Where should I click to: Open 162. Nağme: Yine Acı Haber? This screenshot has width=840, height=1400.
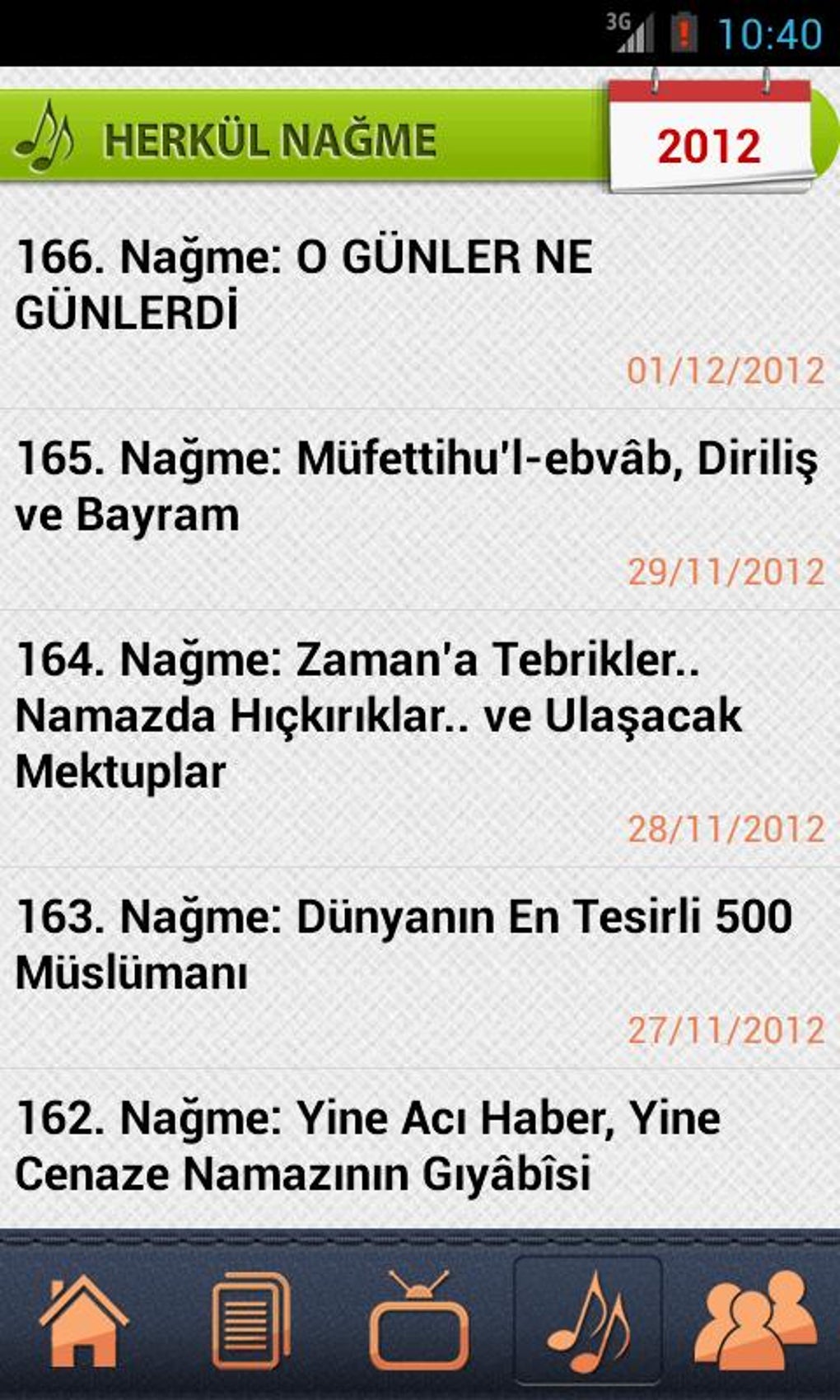pyautogui.click(x=420, y=1146)
